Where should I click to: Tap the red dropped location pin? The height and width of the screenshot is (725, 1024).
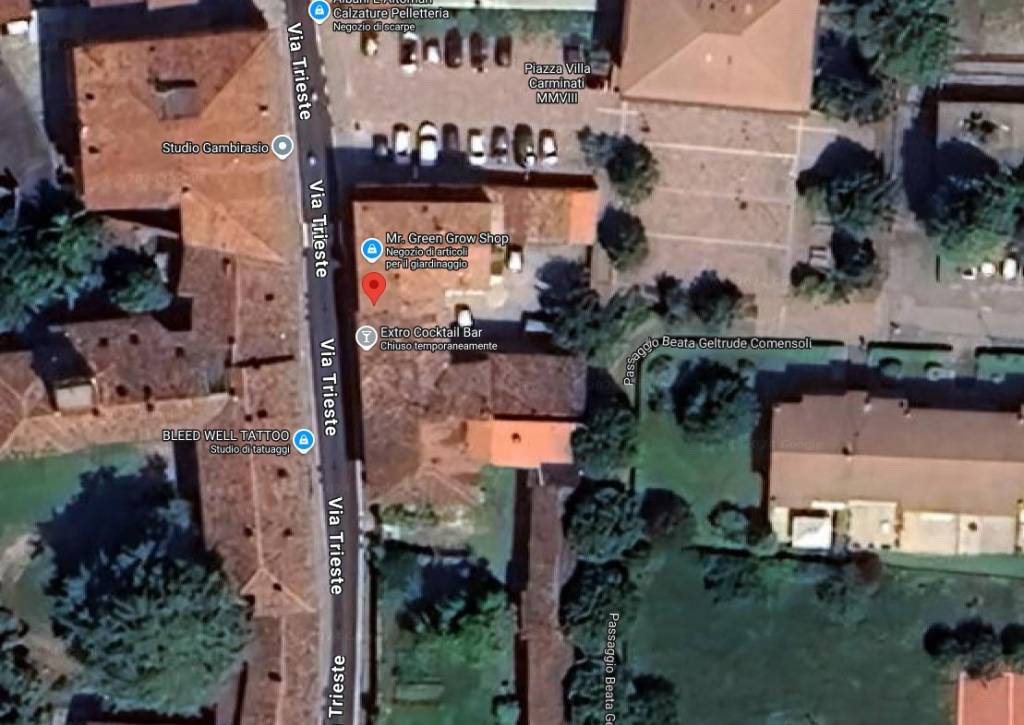pyautogui.click(x=373, y=287)
